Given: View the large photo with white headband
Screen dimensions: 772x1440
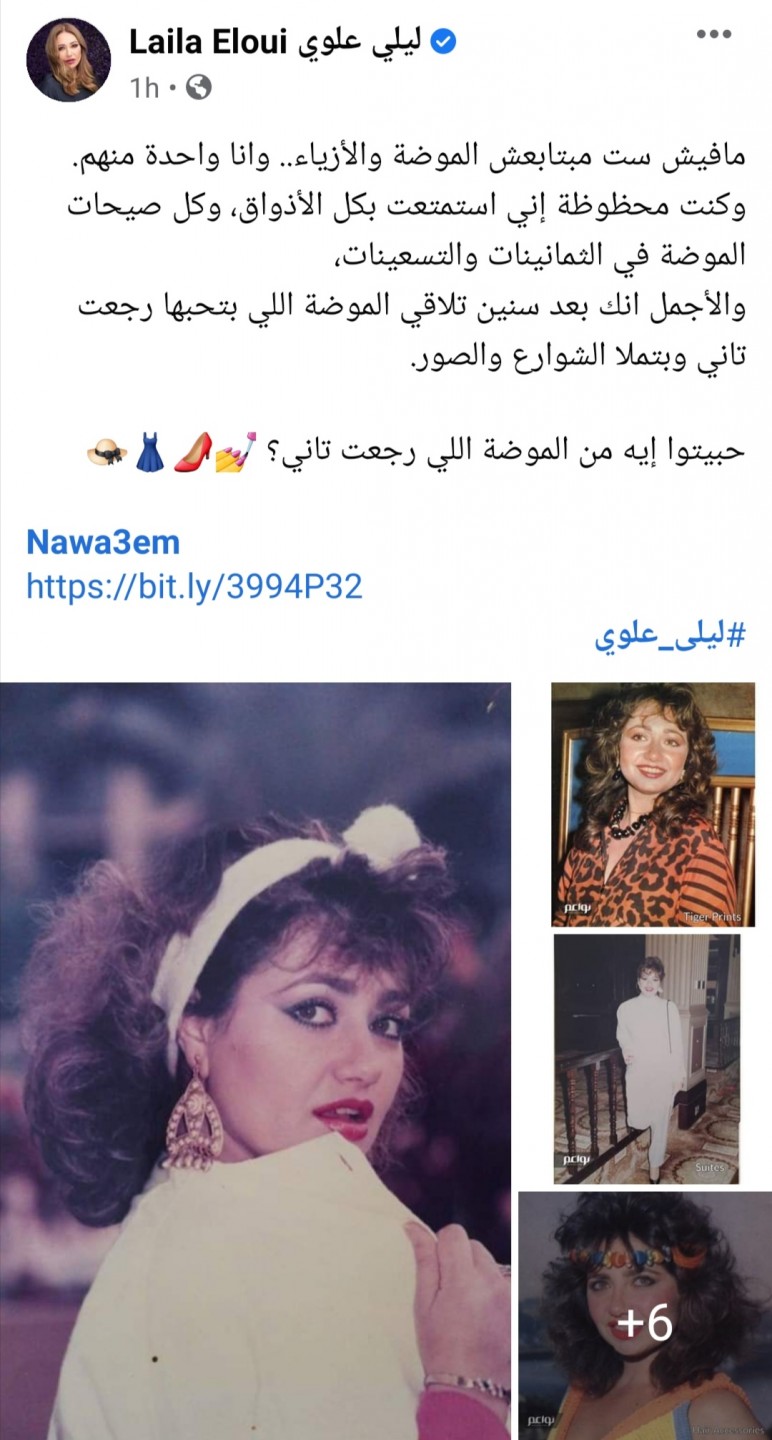Looking at the screenshot, I should coord(255,1060).
